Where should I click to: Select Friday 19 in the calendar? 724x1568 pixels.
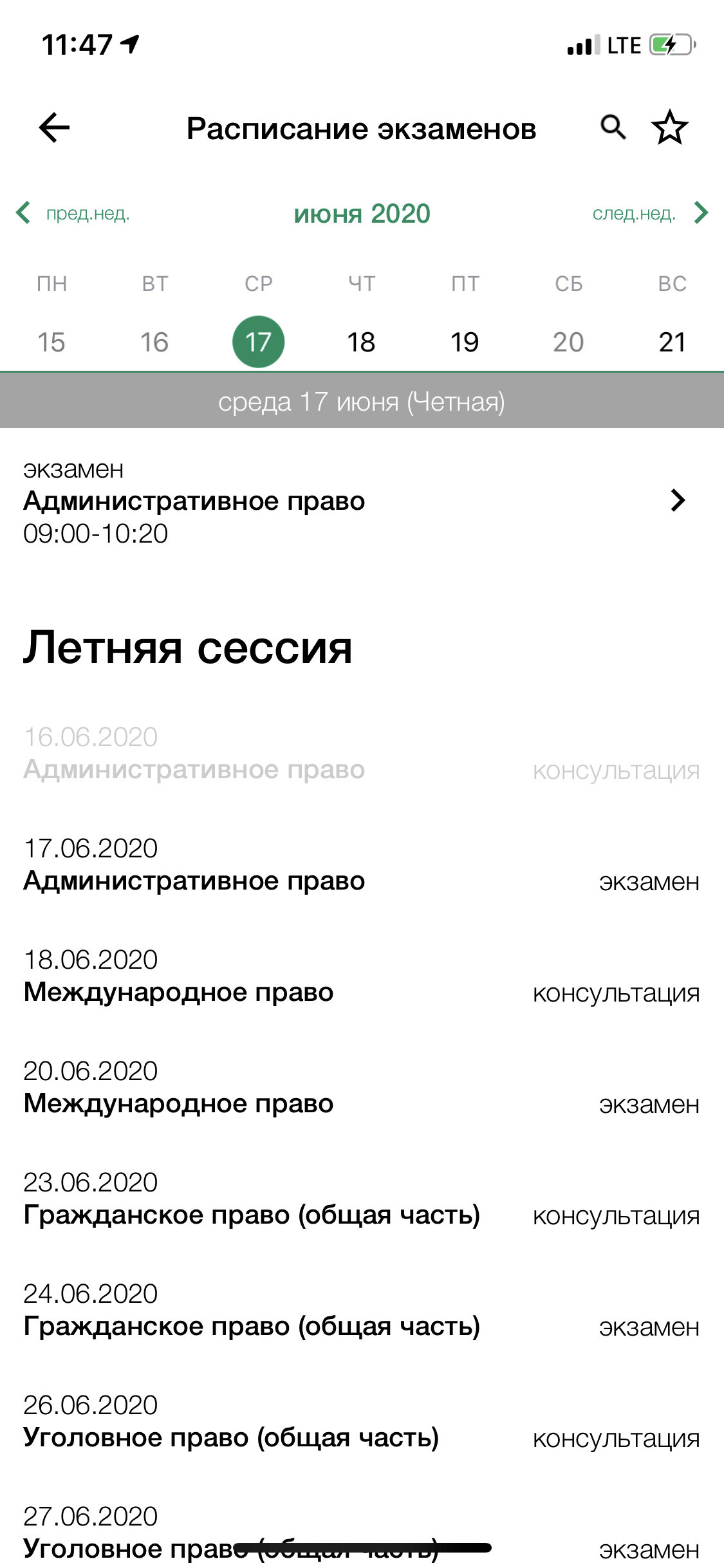point(465,342)
